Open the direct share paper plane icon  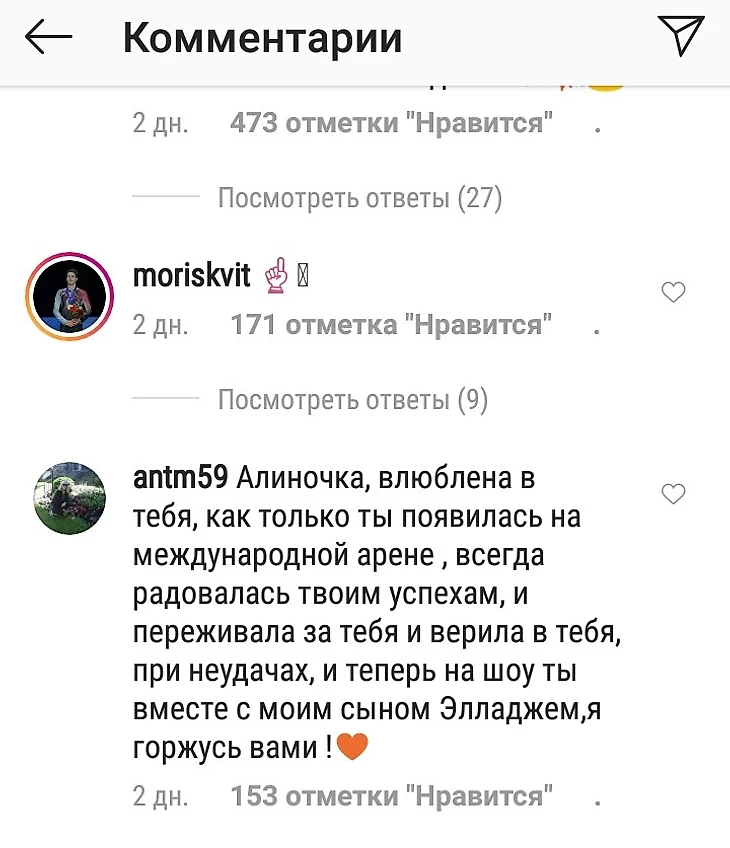[682, 36]
